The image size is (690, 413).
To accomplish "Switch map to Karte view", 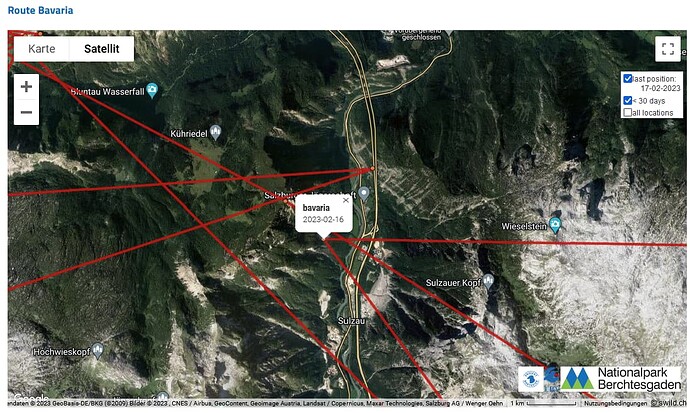I will [41, 48].
